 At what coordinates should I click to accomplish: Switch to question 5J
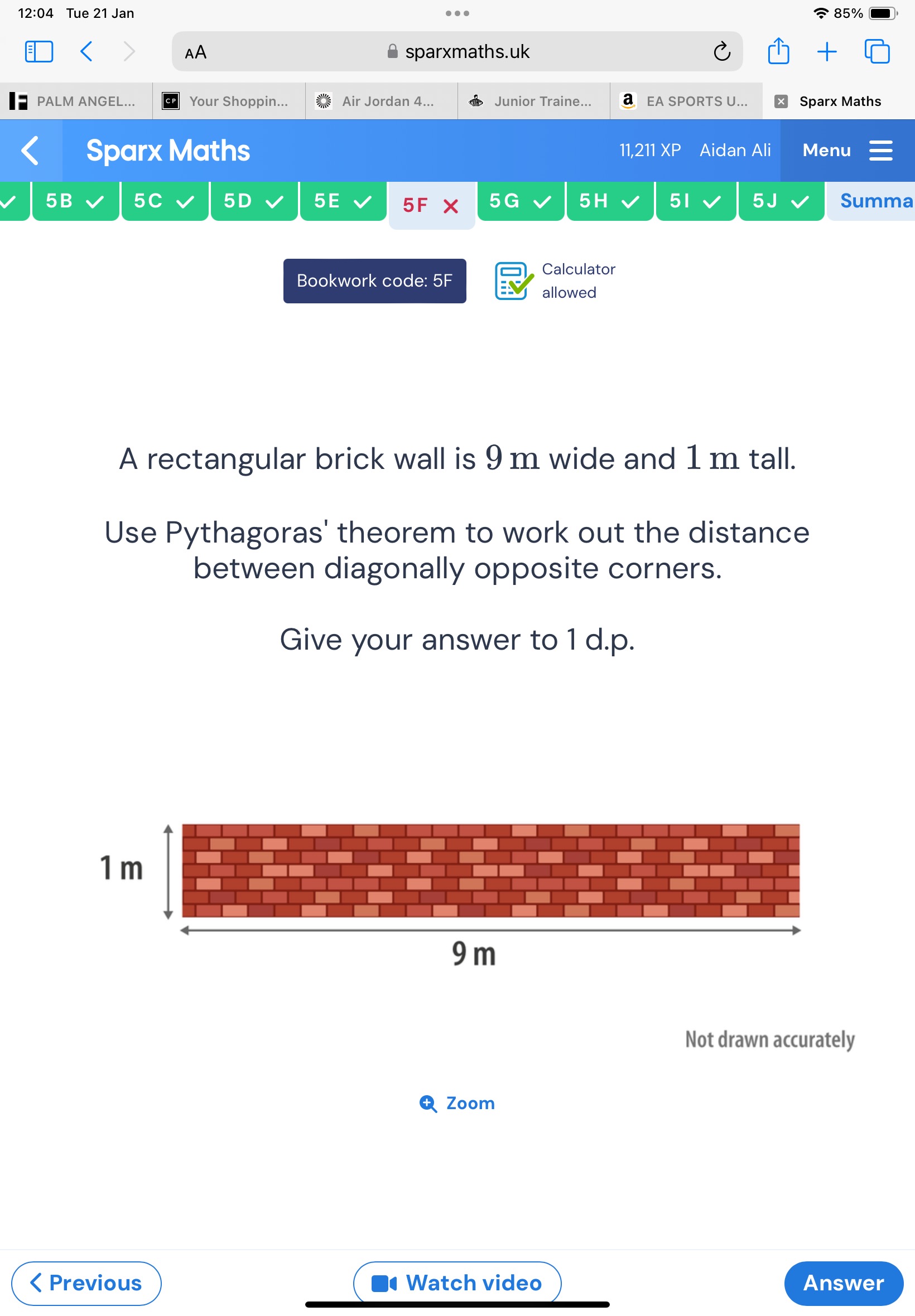click(781, 201)
